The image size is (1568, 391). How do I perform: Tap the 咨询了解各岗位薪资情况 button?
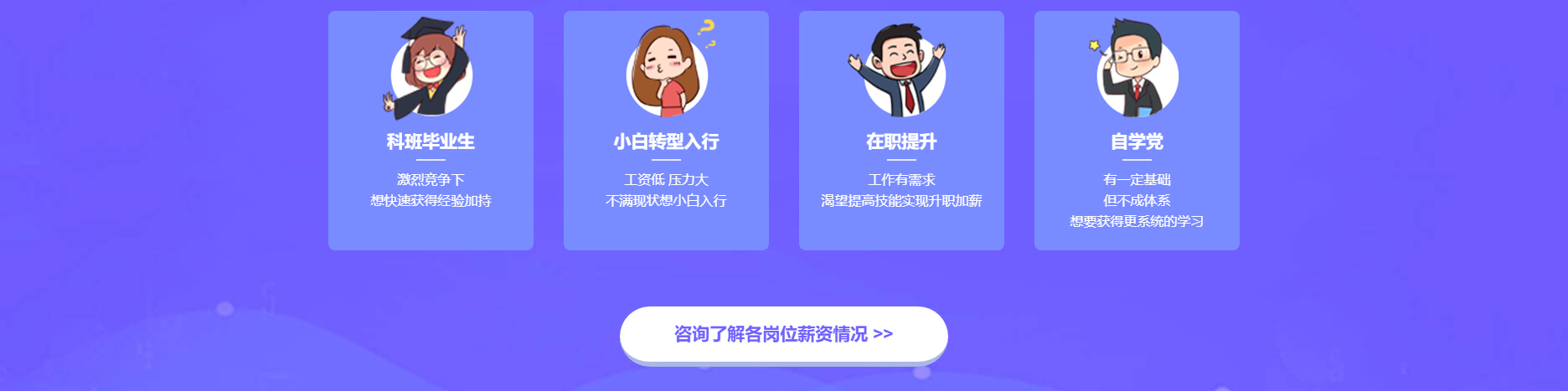783,334
